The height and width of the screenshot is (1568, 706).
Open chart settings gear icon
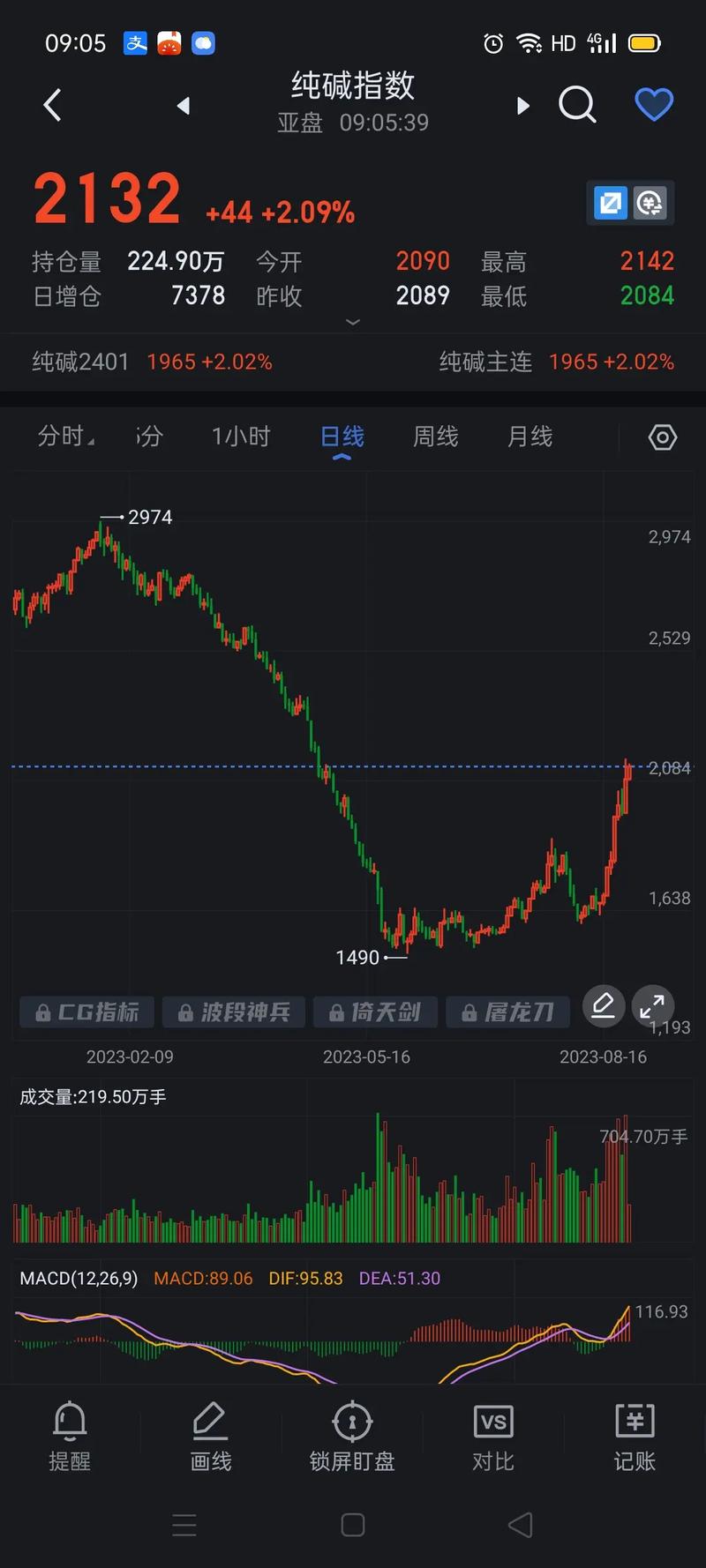(662, 437)
